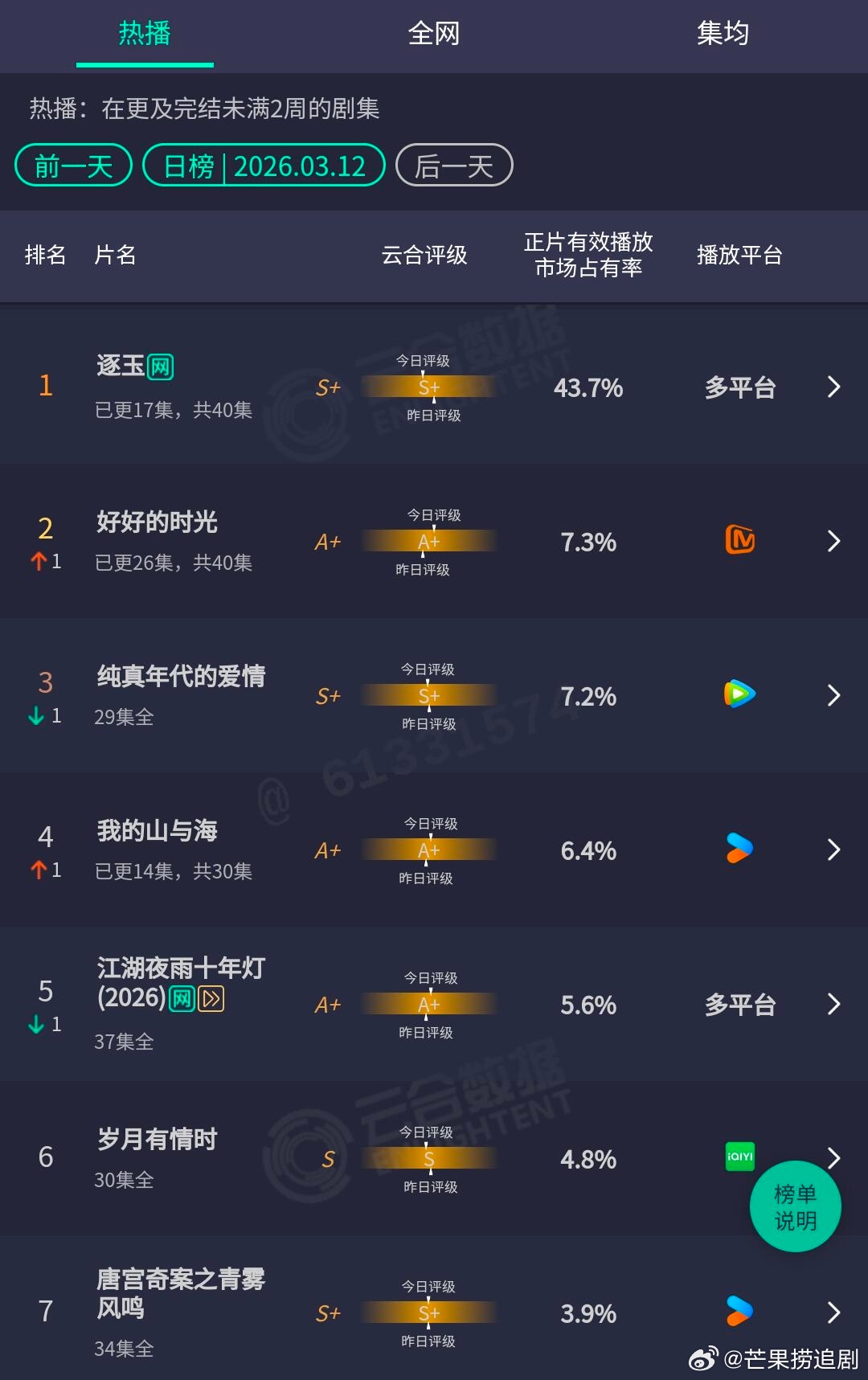Switch to the 全网 tab

click(433, 34)
